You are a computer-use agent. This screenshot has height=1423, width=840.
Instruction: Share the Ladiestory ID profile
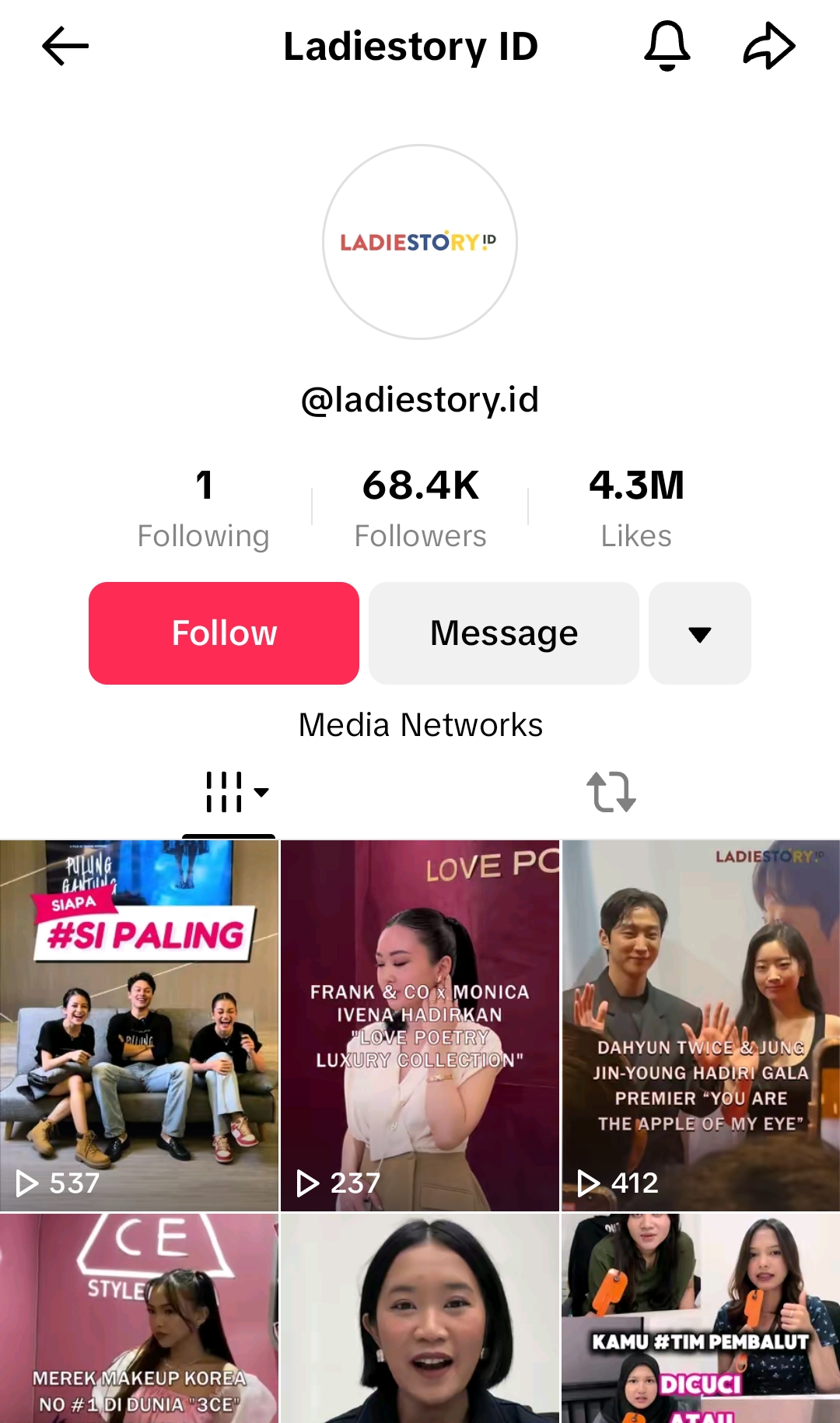pos(768,47)
